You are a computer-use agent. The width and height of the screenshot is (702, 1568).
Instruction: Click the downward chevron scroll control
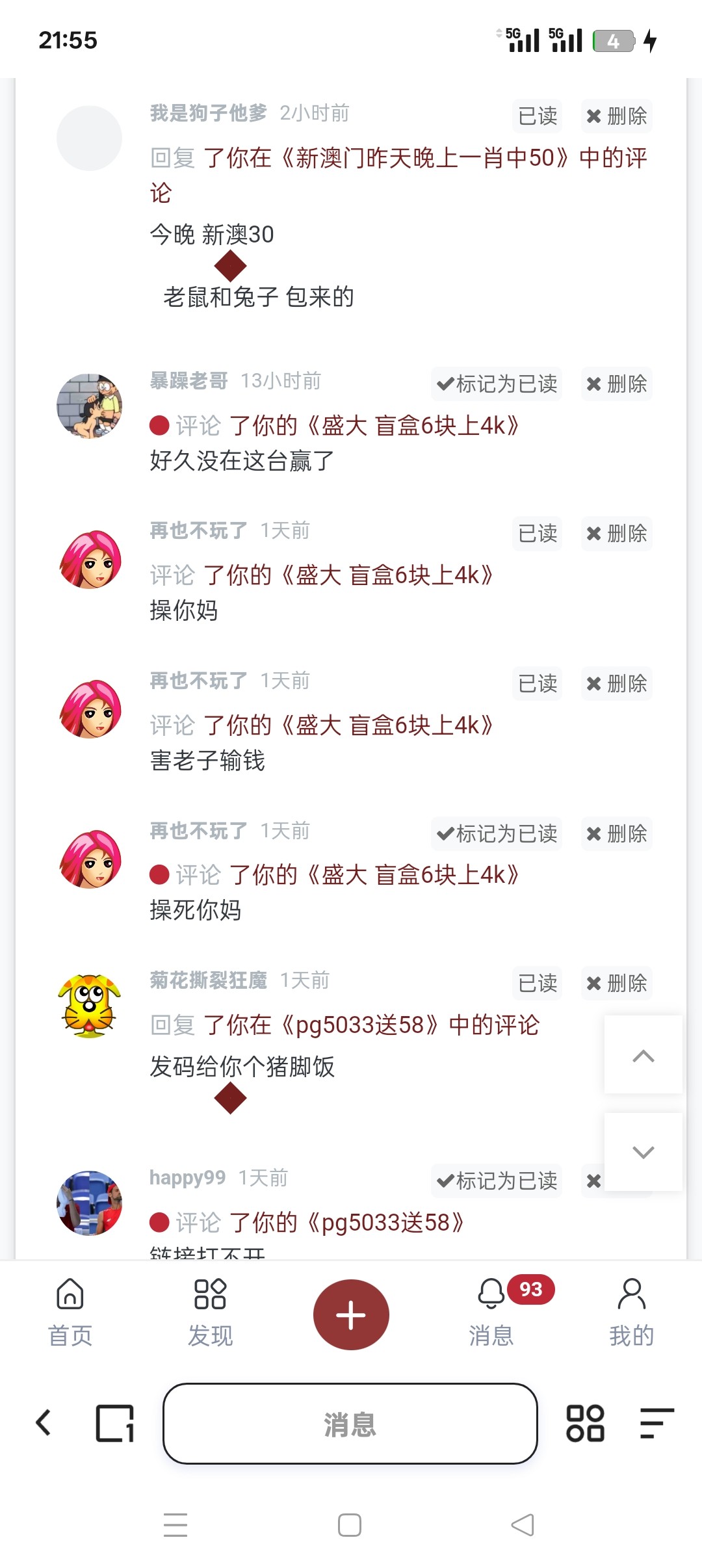pos(643,1152)
